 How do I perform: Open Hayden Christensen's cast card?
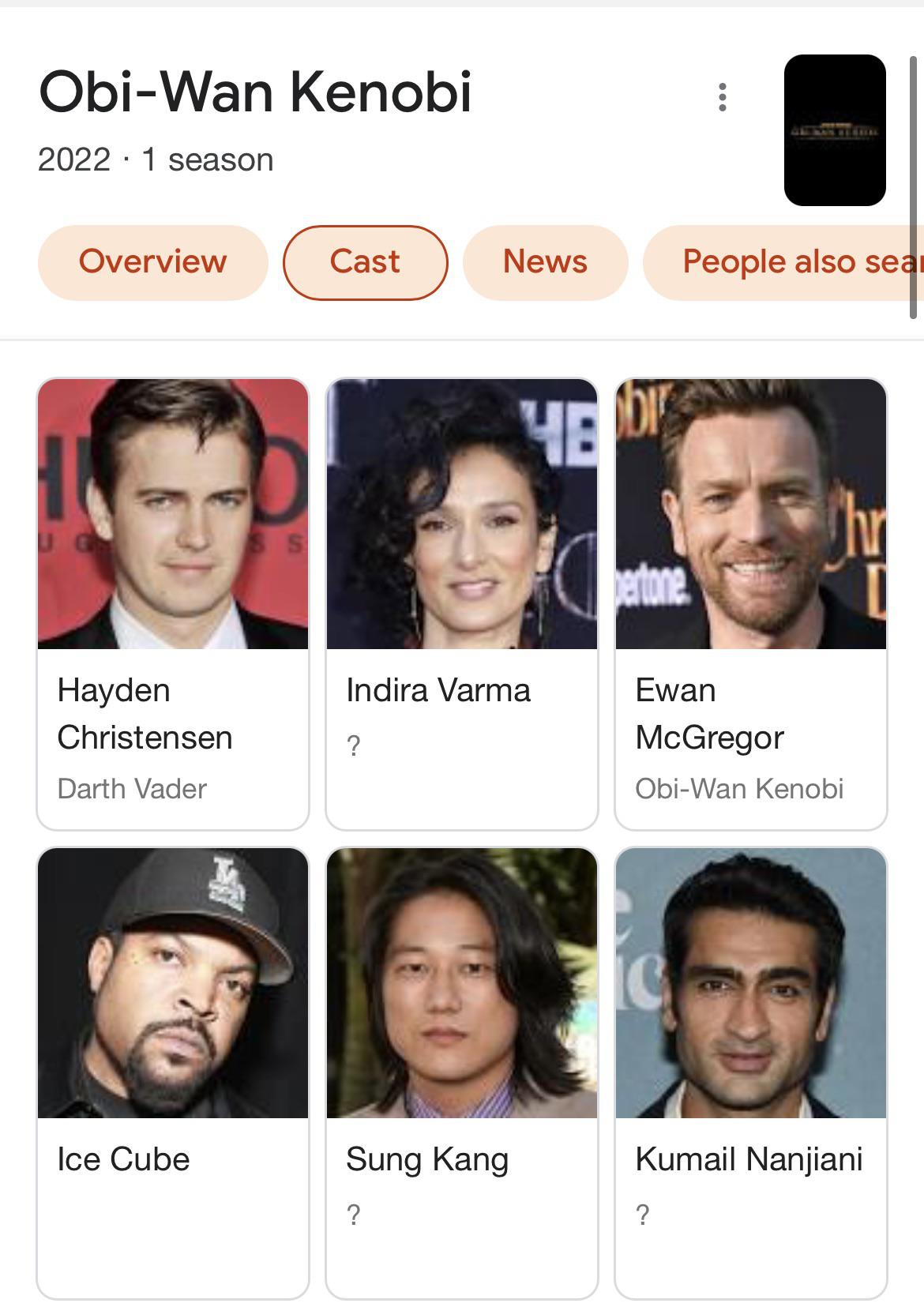(x=173, y=603)
